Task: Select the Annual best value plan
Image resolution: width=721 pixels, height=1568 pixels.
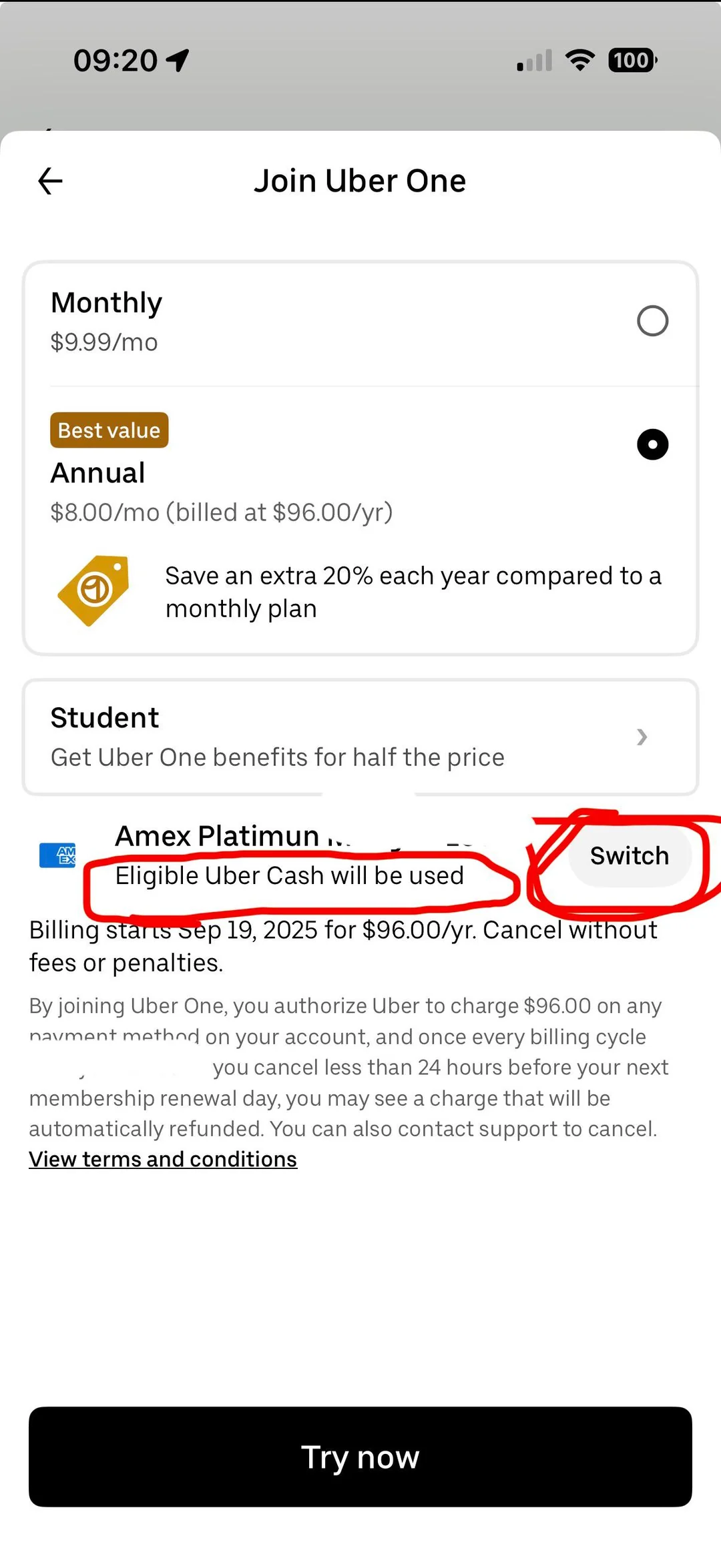Action: [652, 444]
